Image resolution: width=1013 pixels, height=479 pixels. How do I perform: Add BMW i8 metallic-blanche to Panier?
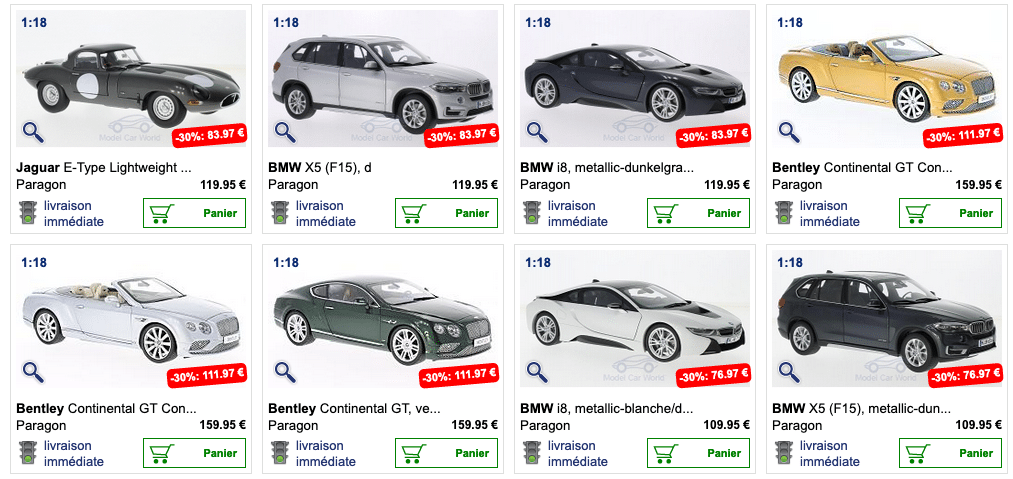[x=699, y=453]
